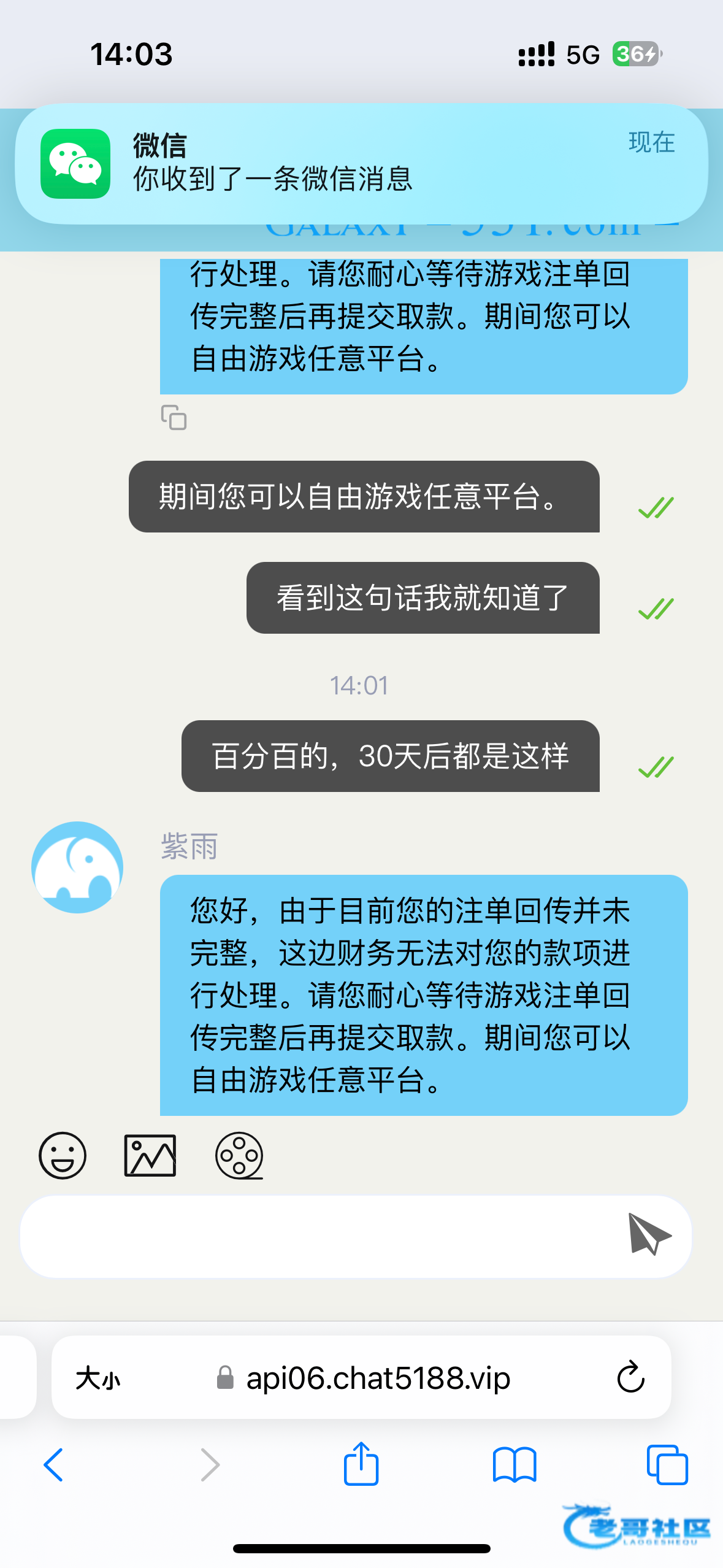The image size is (723, 1568).
Task: Copy the support agent's message
Action: (x=174, y=418)
